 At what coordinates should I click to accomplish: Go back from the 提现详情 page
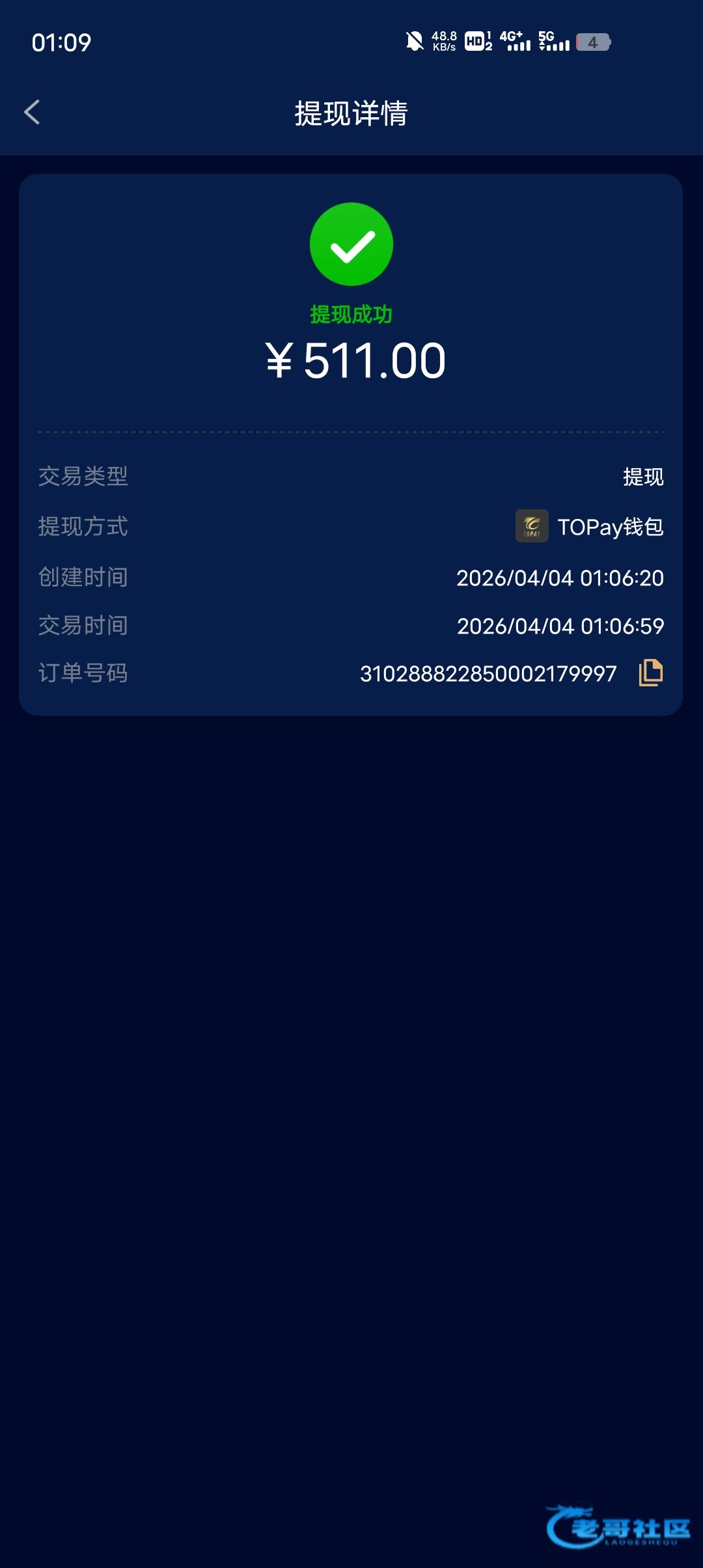[32, 112]
